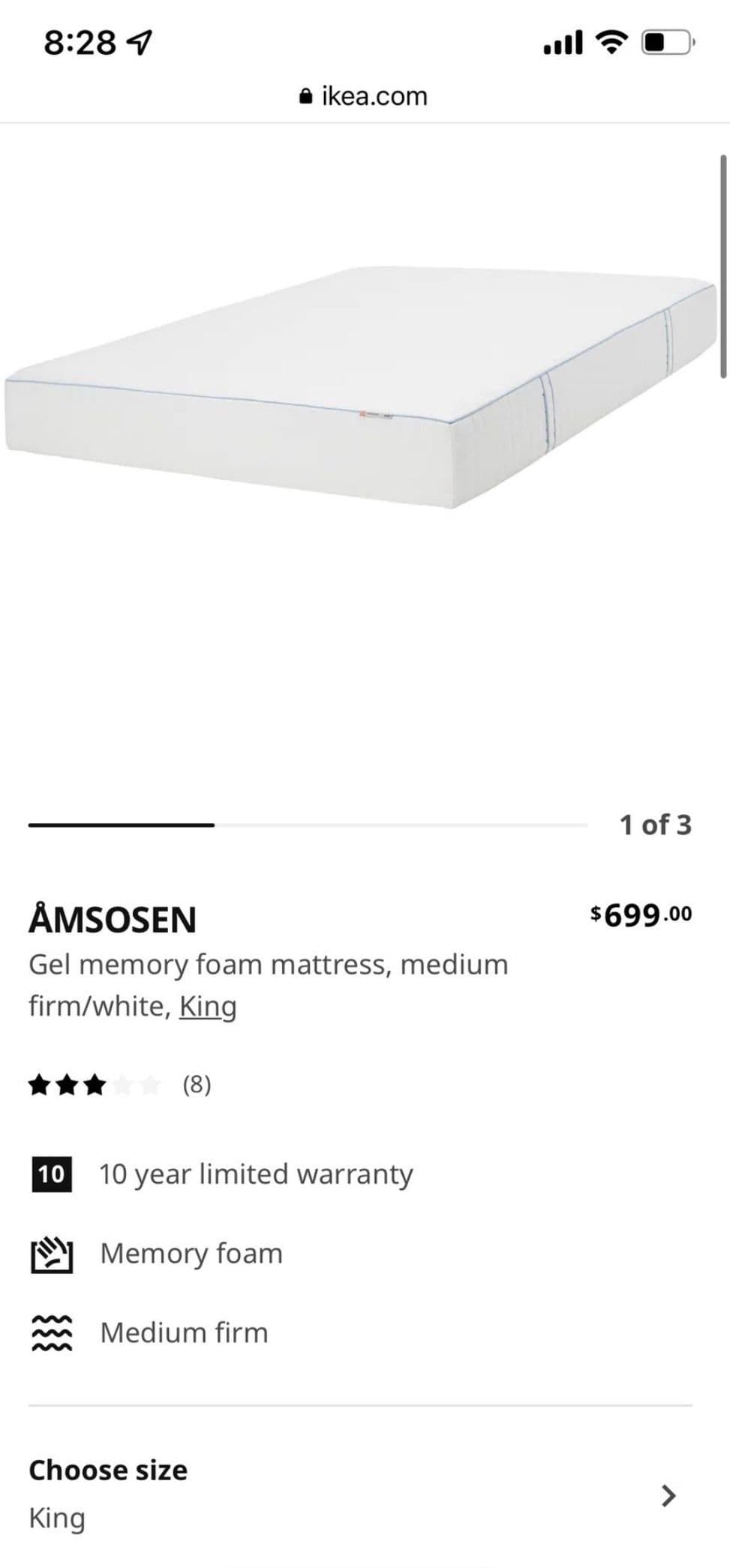Open the mattress product image
Image resolution: width=730 pixels, height=1568 pixels.
point(360,386)
